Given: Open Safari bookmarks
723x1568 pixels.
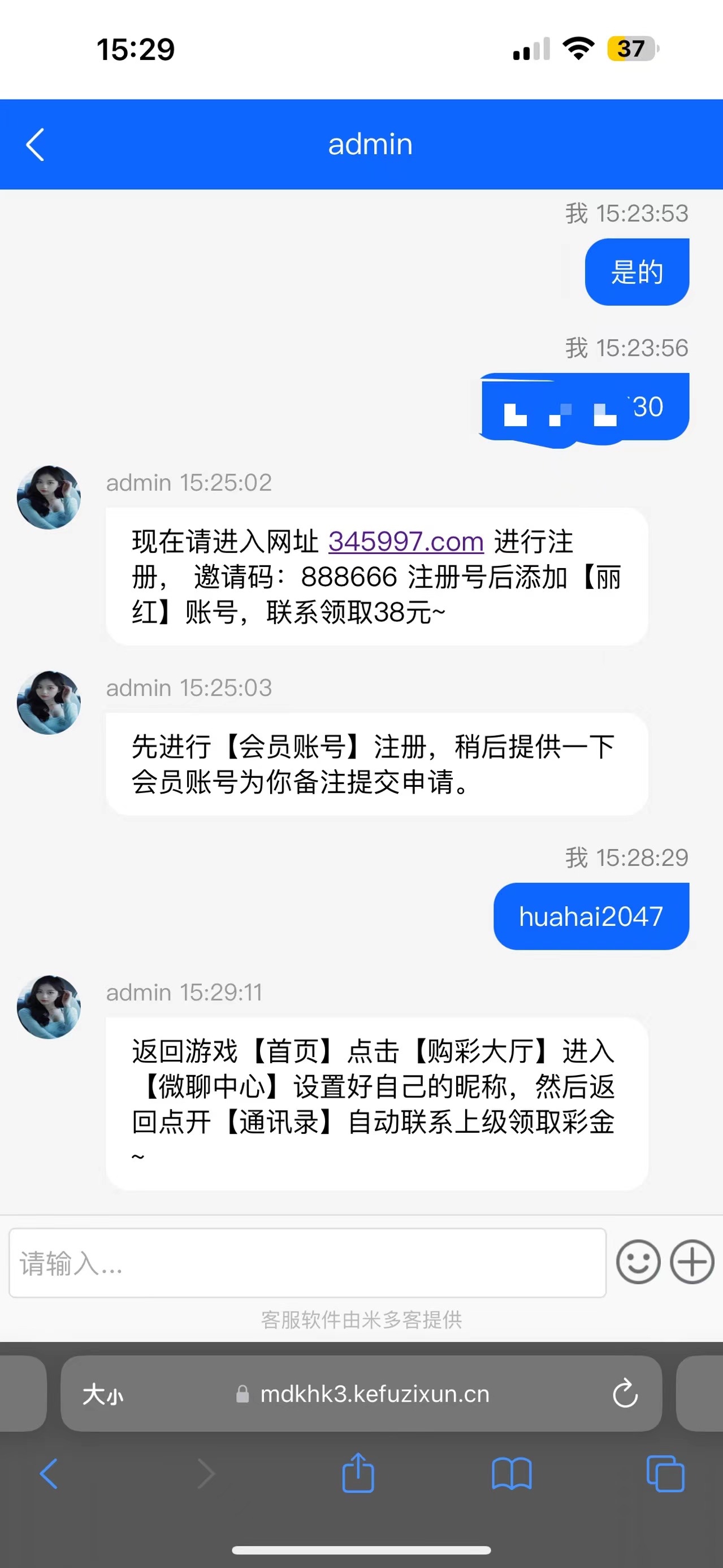Looking at the screenshot, I should coord(511,1474).
